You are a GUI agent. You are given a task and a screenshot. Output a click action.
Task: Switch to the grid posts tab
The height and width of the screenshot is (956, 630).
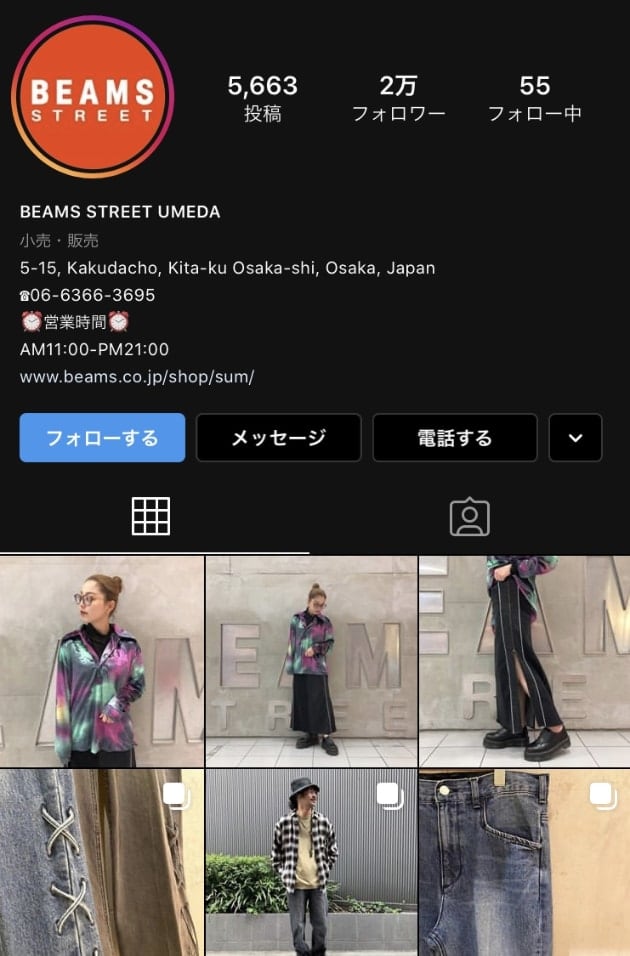click(x=151, y=516)
